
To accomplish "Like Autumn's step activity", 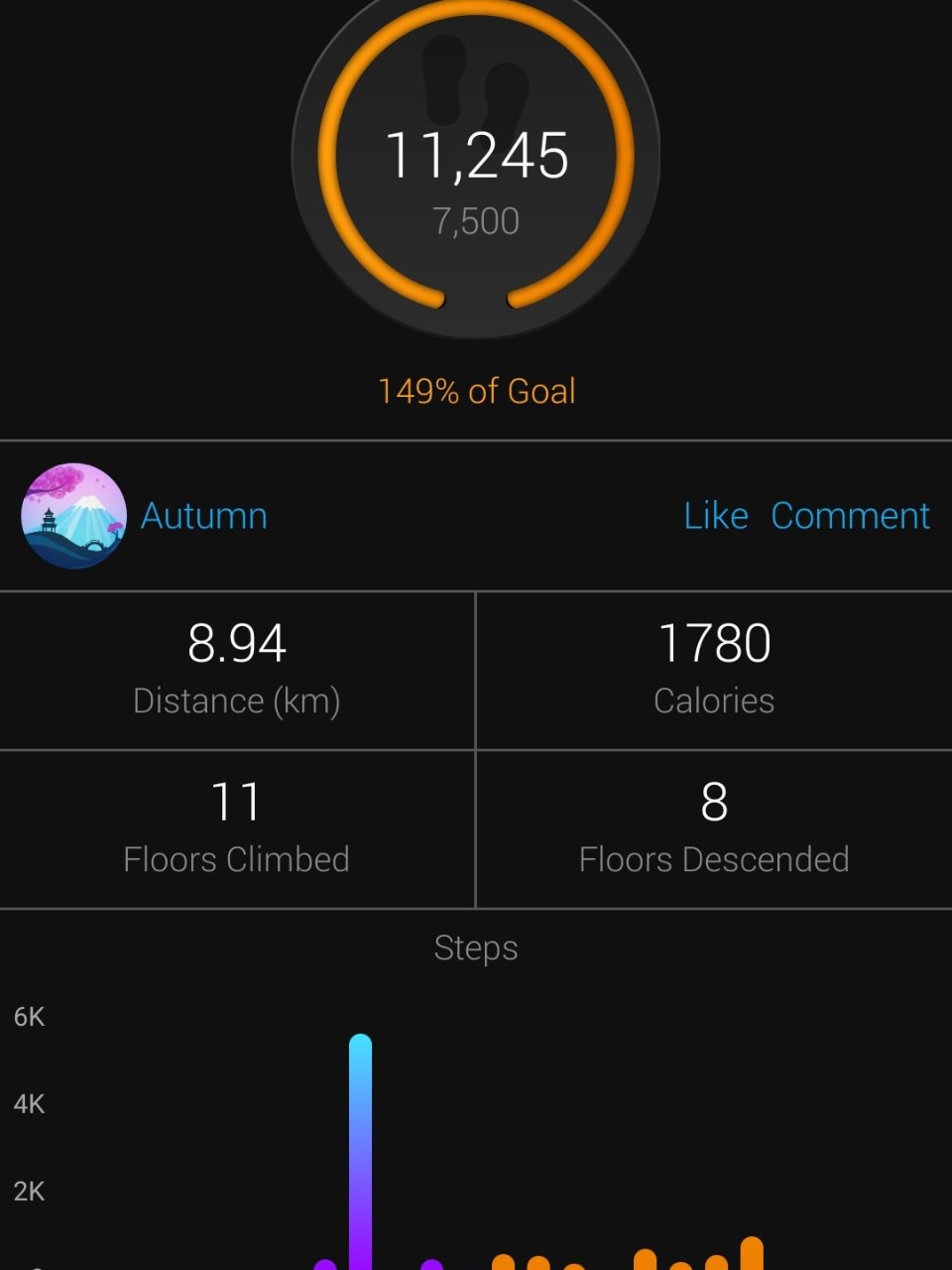I will [716, 515].
